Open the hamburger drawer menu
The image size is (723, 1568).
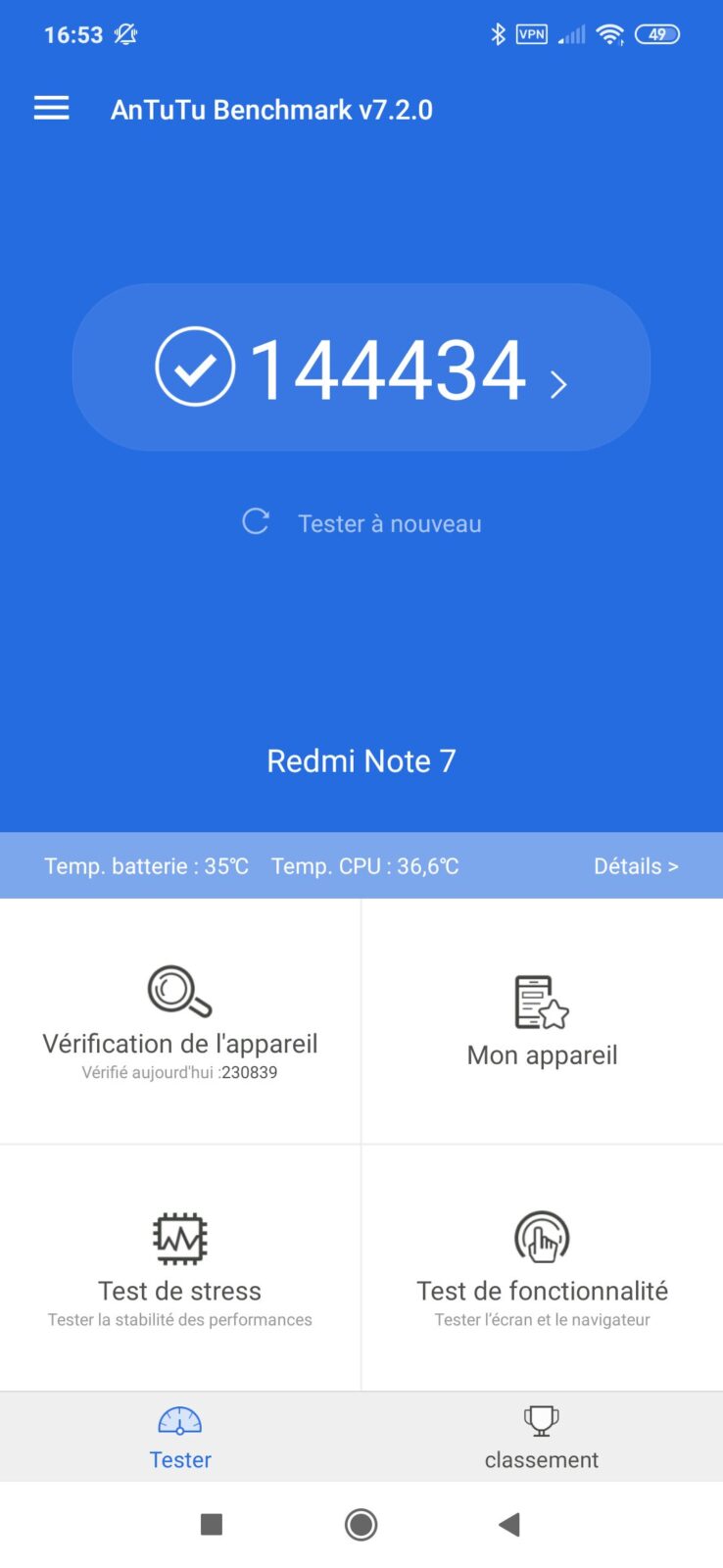(52, 108)
